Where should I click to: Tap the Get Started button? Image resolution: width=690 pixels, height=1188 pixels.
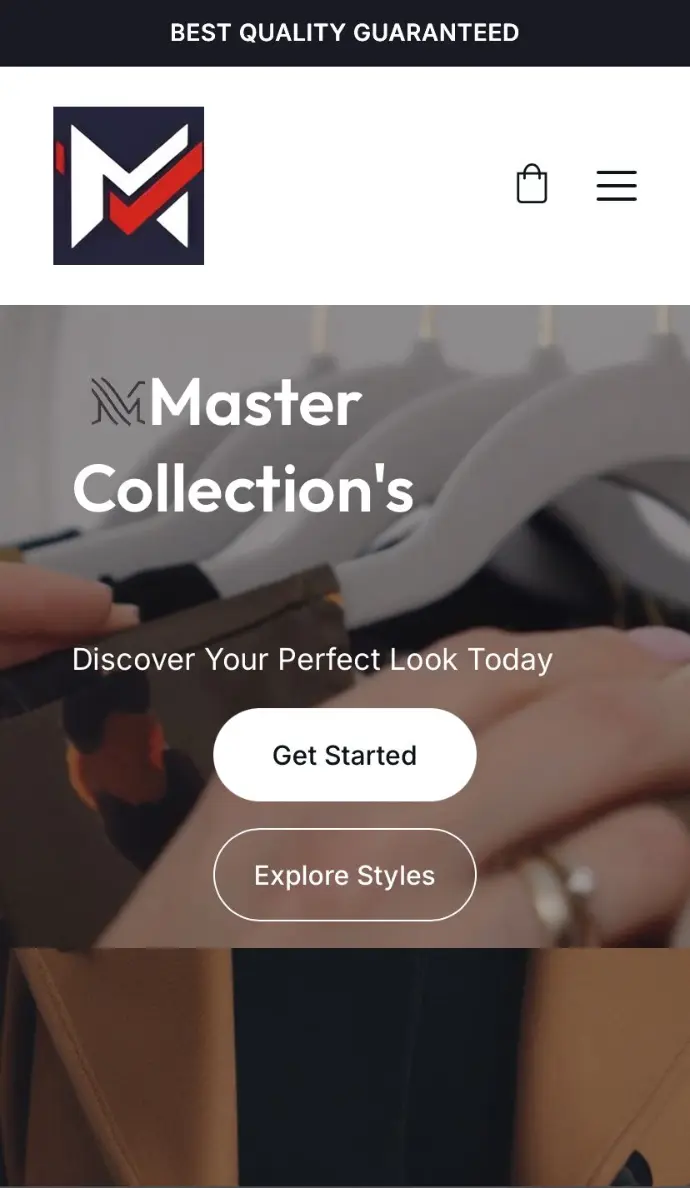tap(344, 755)
